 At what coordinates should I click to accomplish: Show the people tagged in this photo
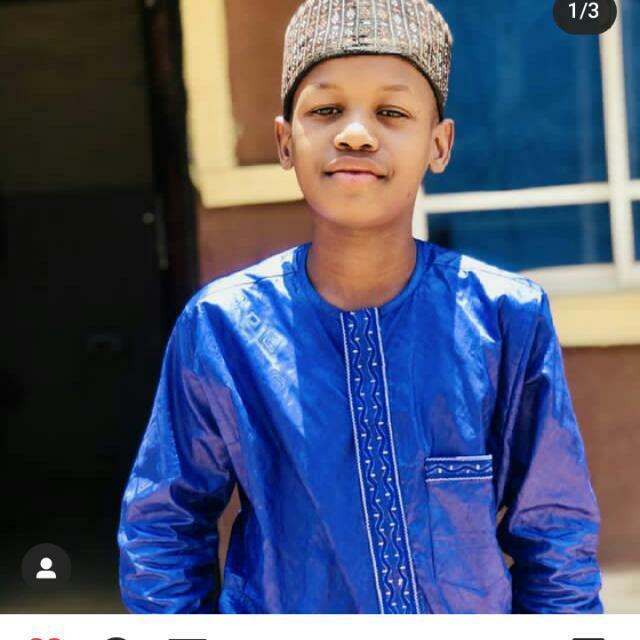(x=46, y=567)
